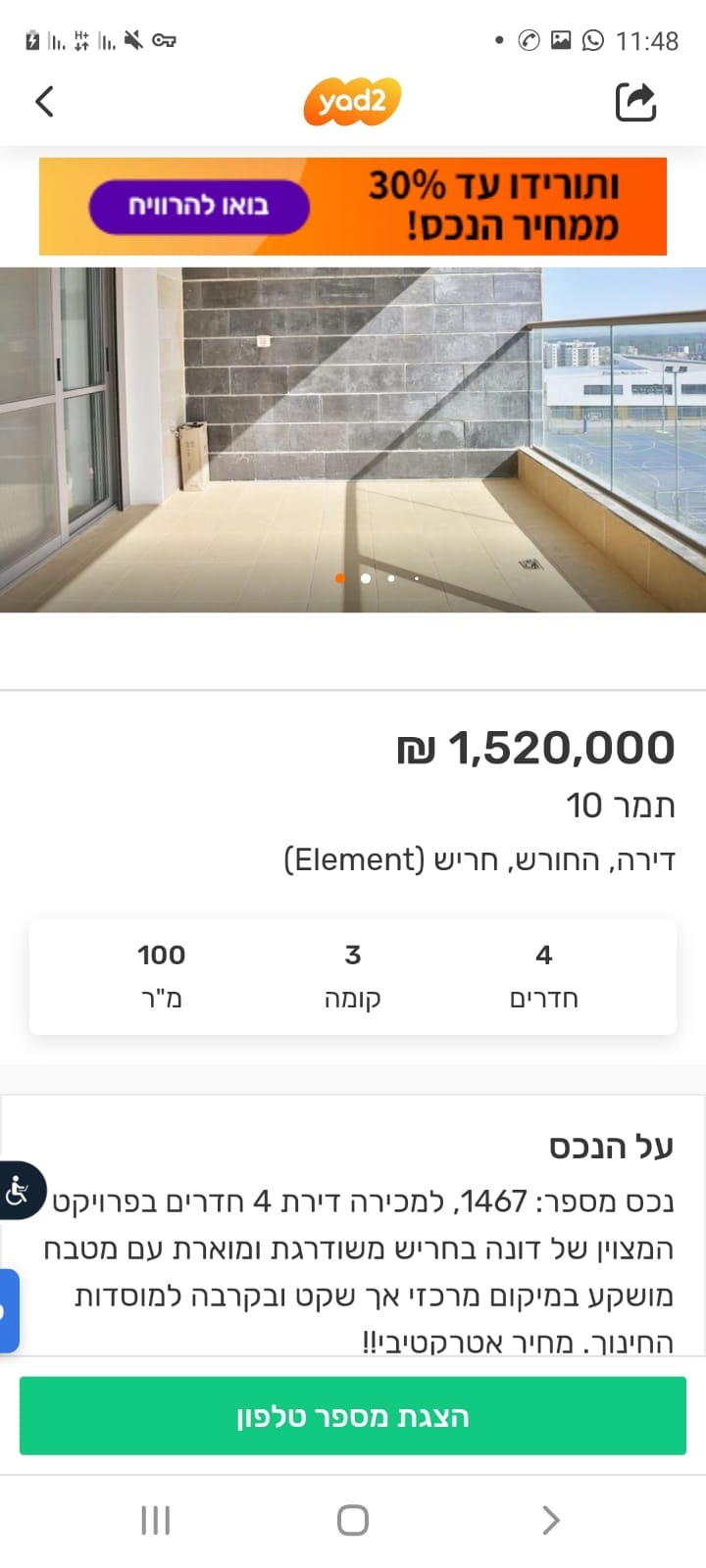Go back using the top-left arrow
The image size is (706, 1568).
pos(44,101)
